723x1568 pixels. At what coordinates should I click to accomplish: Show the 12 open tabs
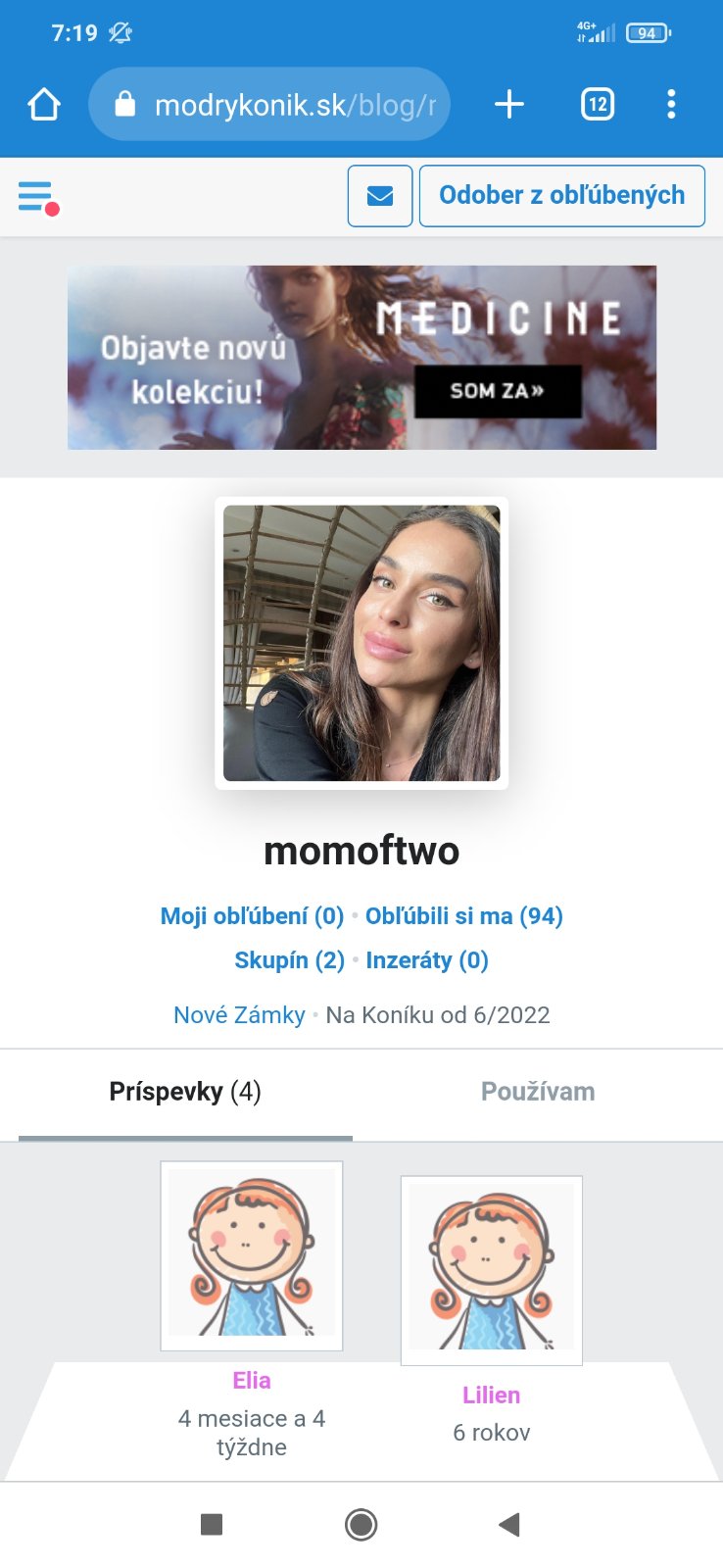598,104
